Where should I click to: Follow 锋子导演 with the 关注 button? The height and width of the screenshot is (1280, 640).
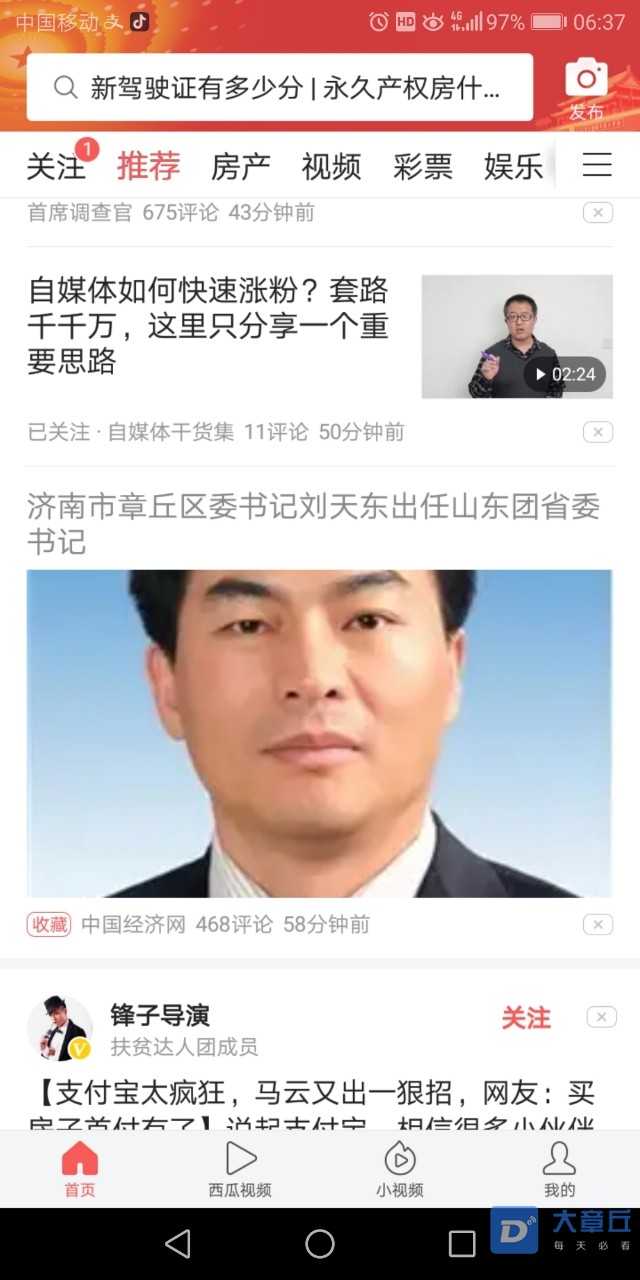coord(526,1018)
